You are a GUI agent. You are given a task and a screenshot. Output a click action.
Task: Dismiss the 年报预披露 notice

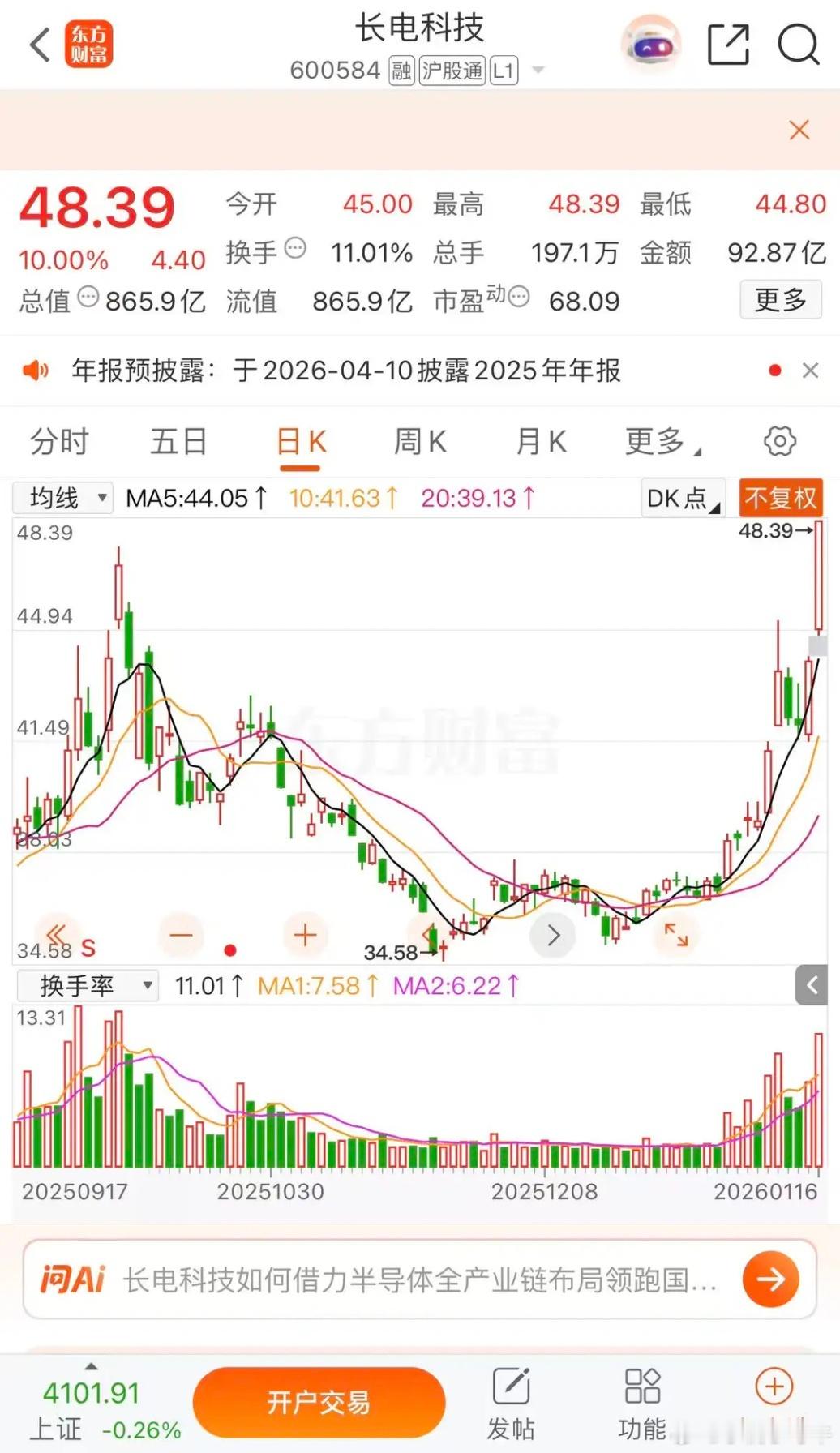pos(810,371)
